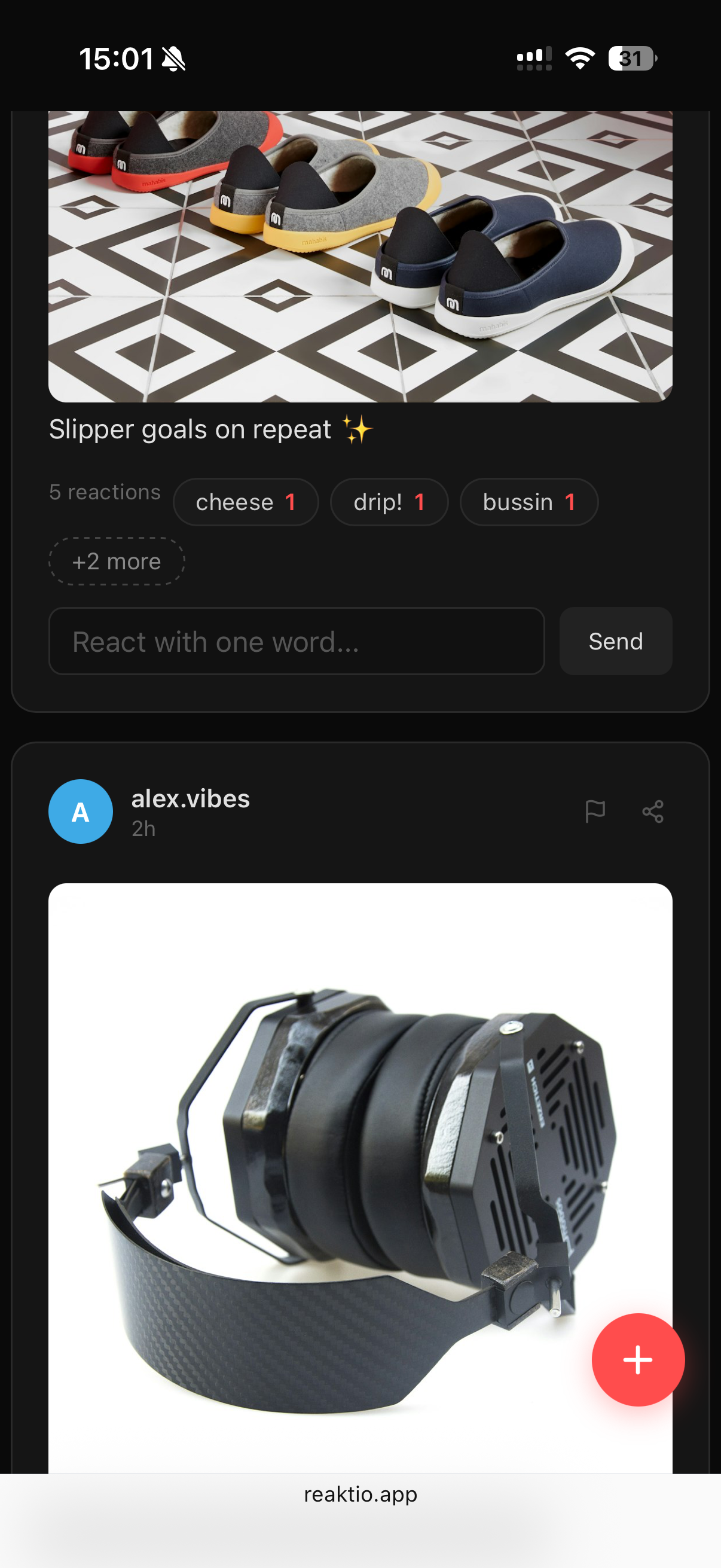Expand the +2 more reactions

pos(116,561)
